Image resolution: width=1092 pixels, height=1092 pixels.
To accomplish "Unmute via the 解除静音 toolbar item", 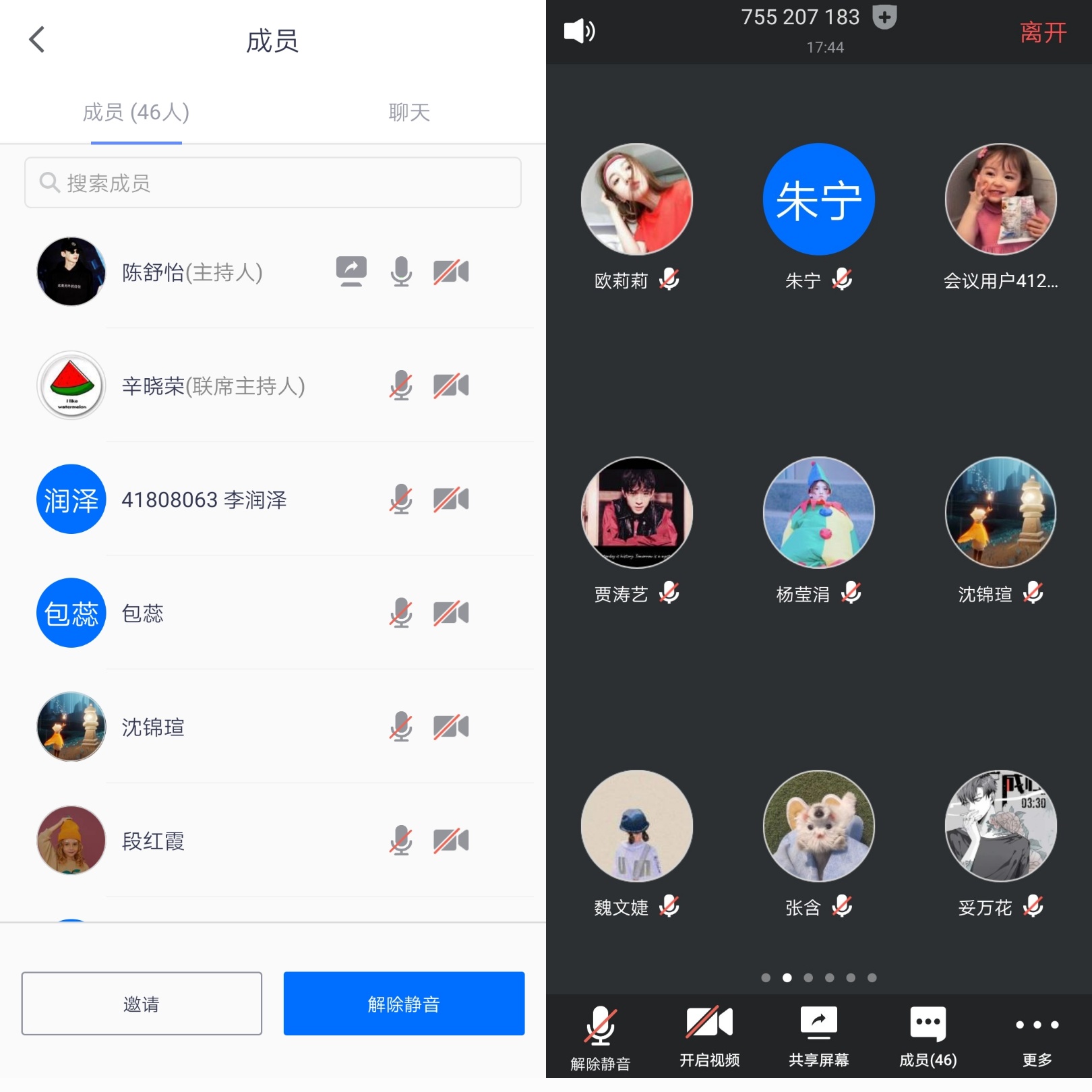I will [600, 1037].
